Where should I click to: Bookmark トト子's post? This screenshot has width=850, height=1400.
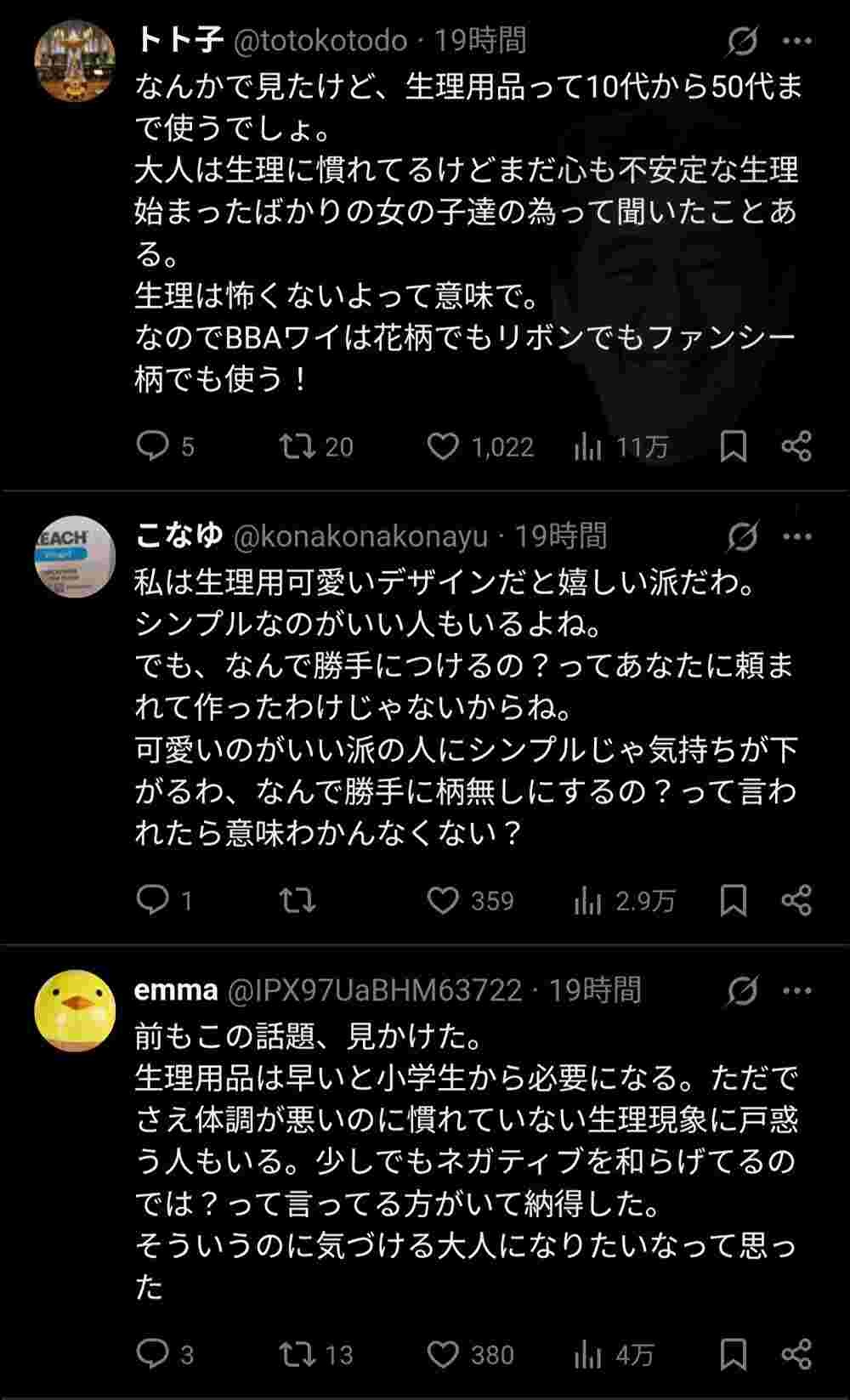tap(734, 446)
